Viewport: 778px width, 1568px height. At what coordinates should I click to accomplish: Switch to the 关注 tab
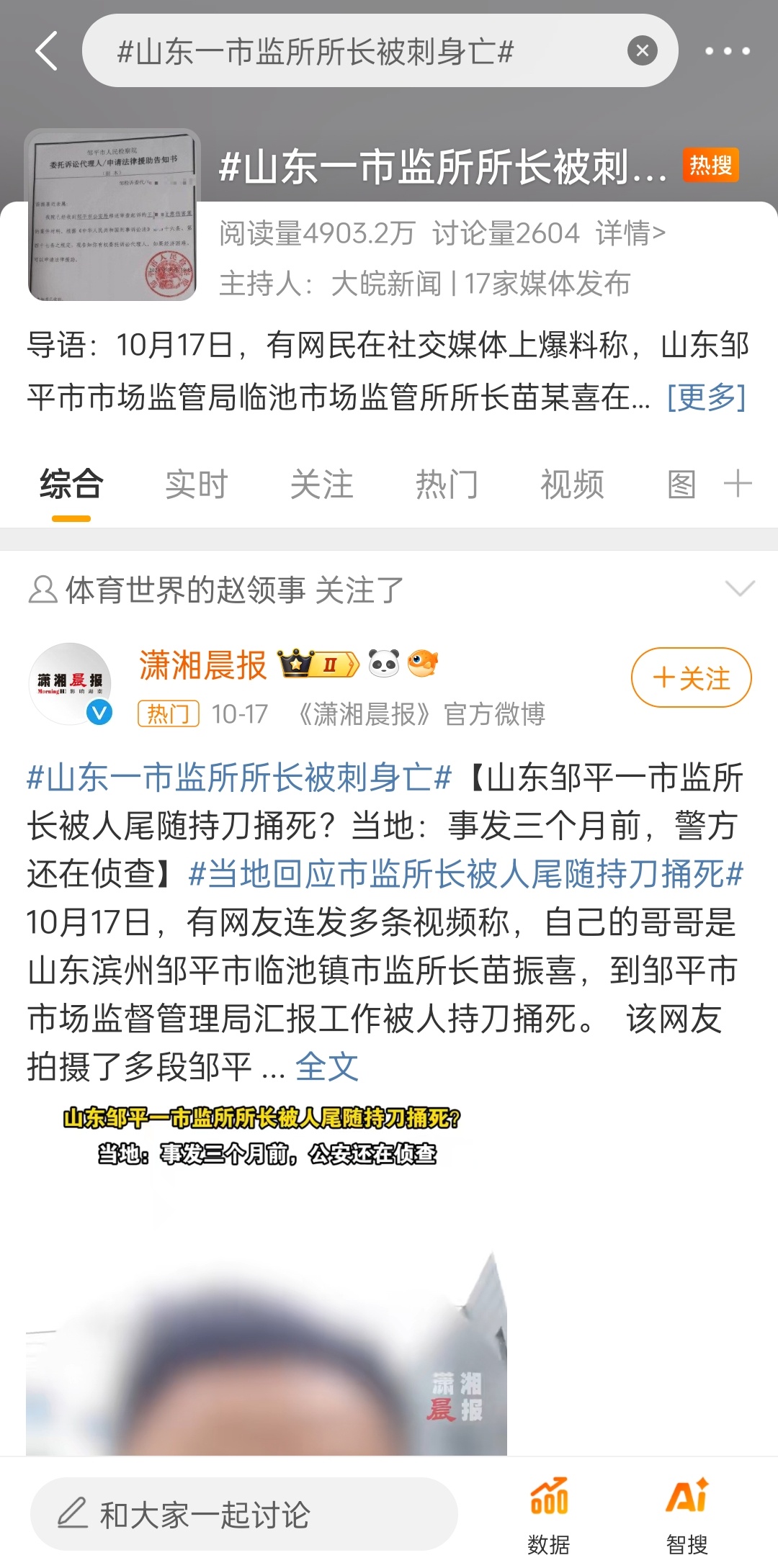[x=321, y=484]
